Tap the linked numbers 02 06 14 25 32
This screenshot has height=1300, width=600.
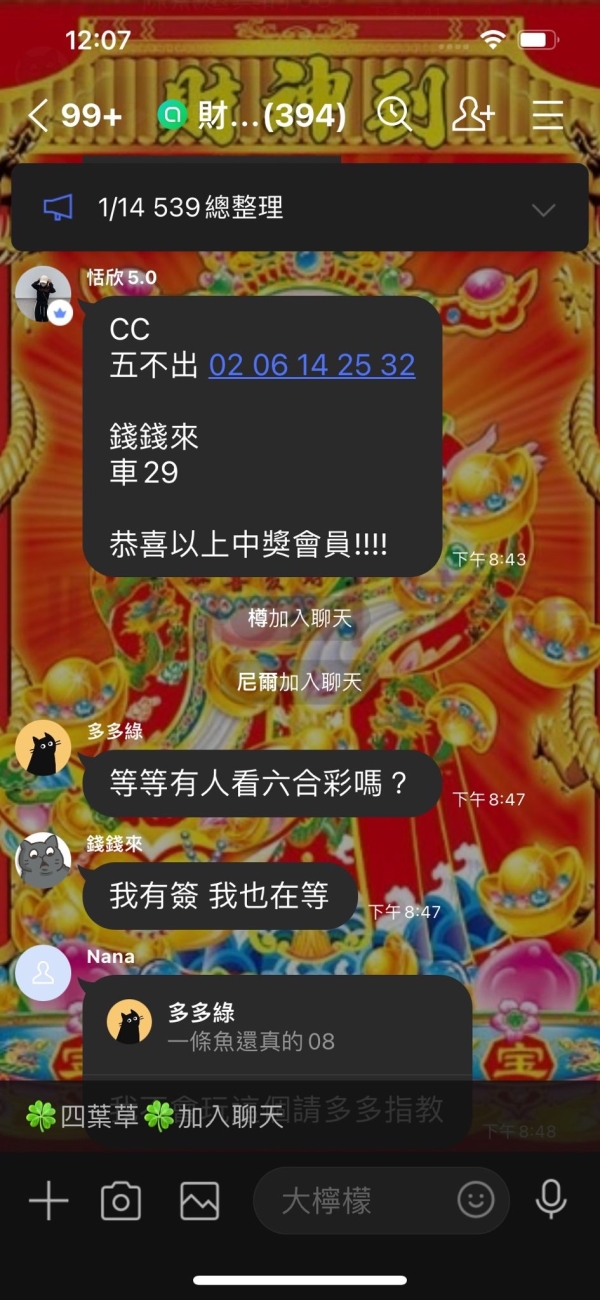312,365
